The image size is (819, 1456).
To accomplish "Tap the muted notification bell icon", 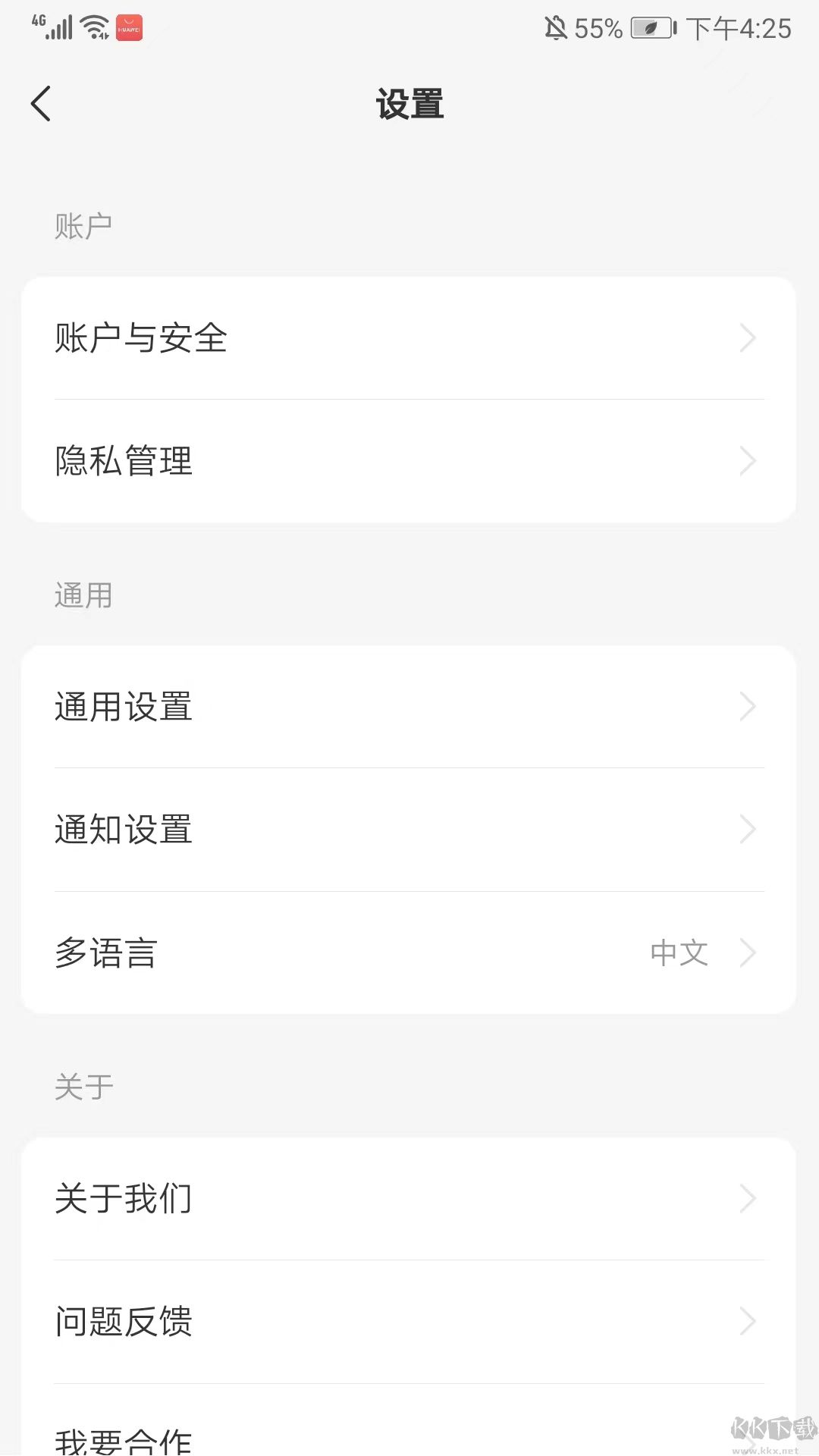I will point(554,29).
